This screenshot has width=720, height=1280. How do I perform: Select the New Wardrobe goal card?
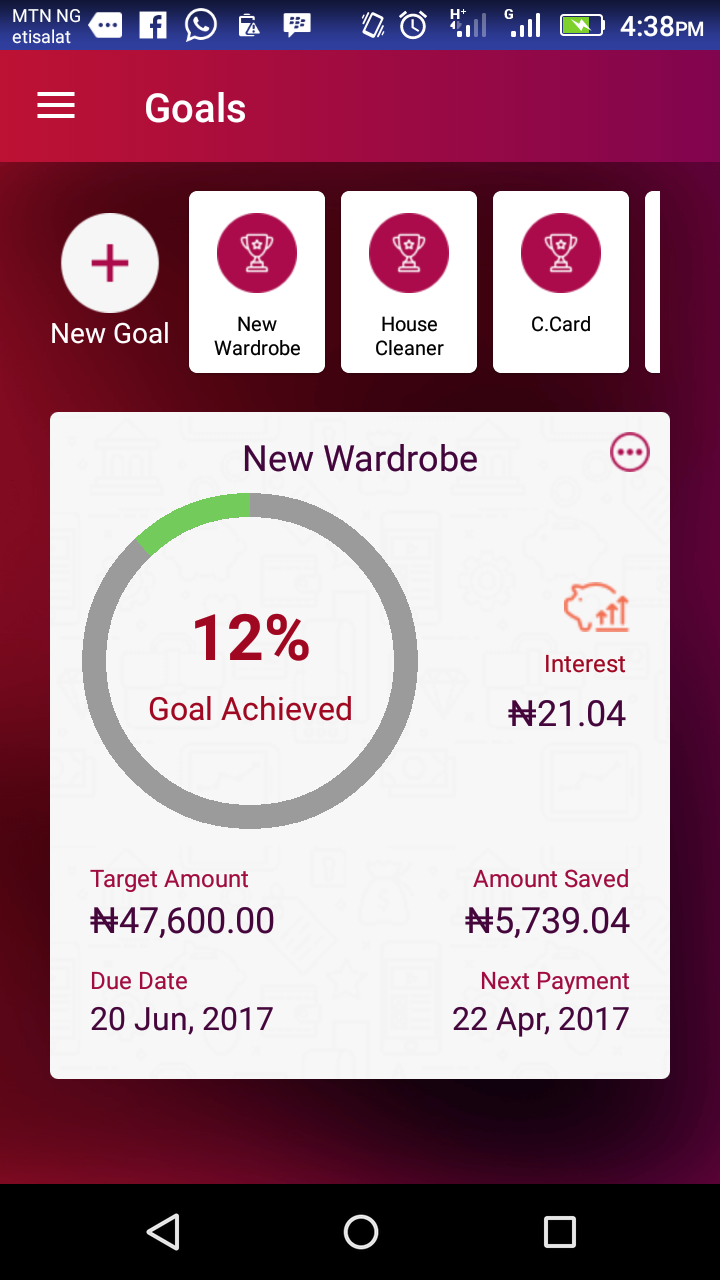pos(257,282)
